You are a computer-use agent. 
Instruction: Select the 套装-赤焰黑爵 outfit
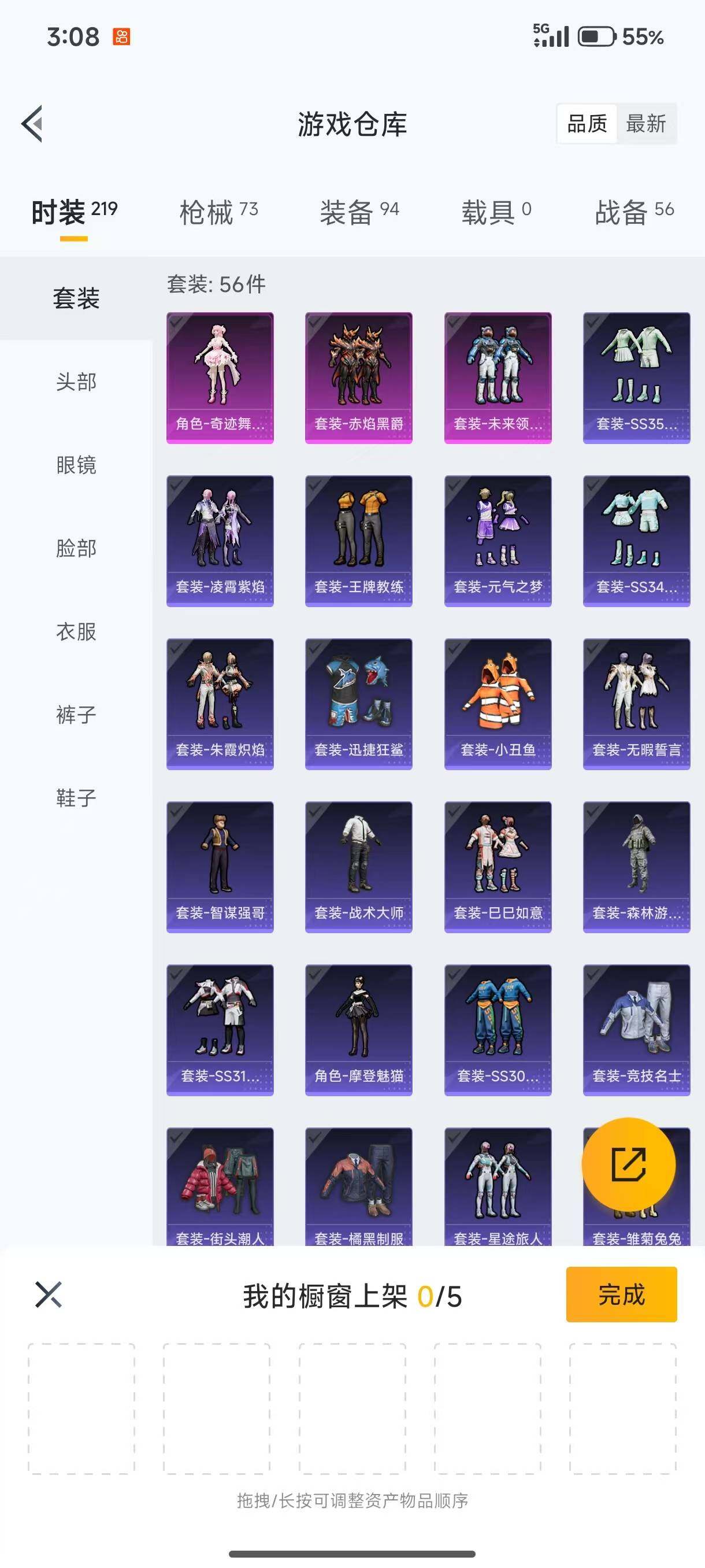[358, 378]
